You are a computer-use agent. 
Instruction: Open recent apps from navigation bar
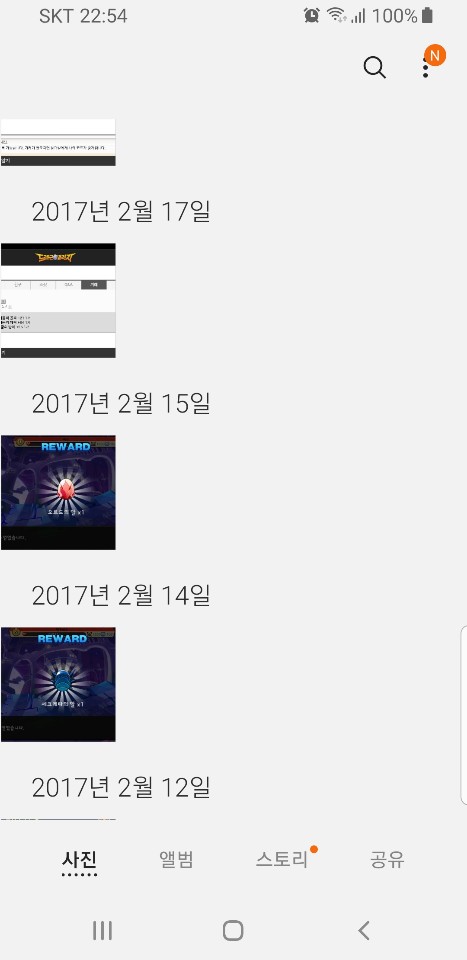[x=102, y=931]
